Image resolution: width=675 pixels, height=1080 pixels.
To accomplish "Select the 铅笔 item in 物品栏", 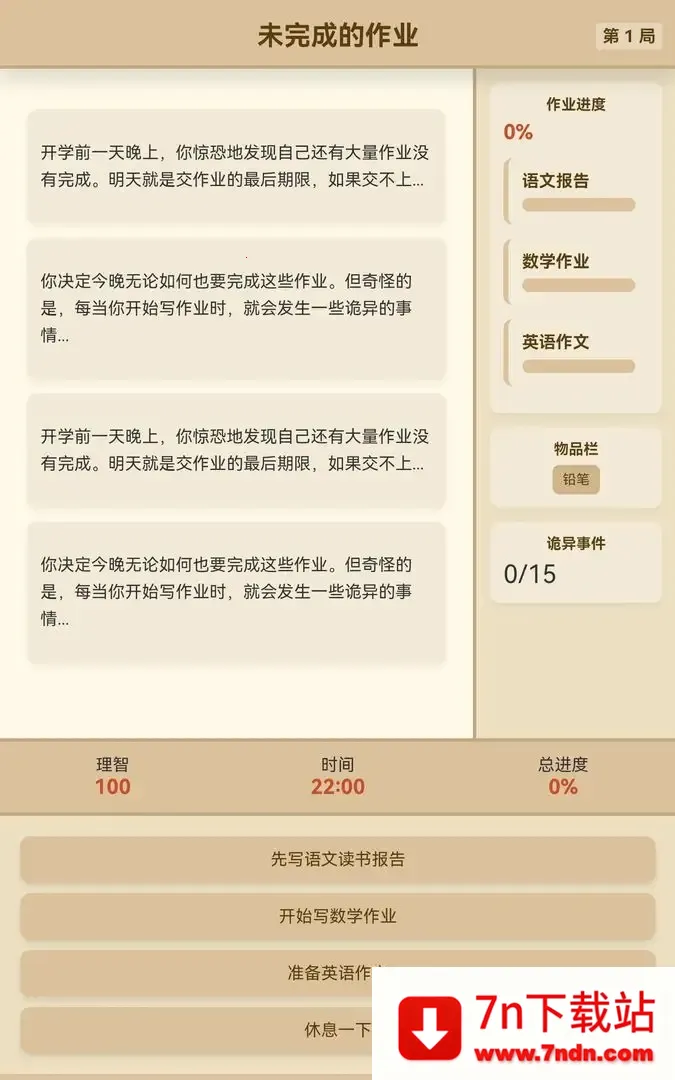I will tap(575, 479).
